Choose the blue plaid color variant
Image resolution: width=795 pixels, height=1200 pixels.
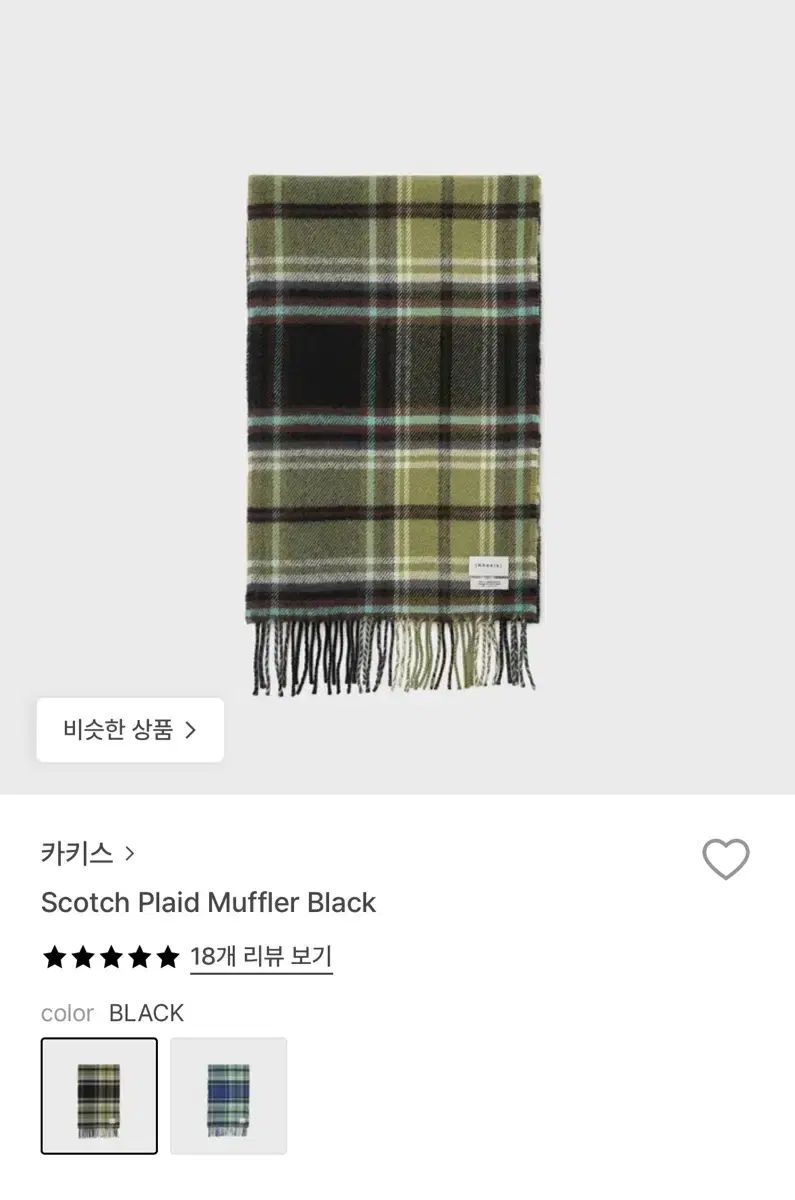tap(229, 1094)
